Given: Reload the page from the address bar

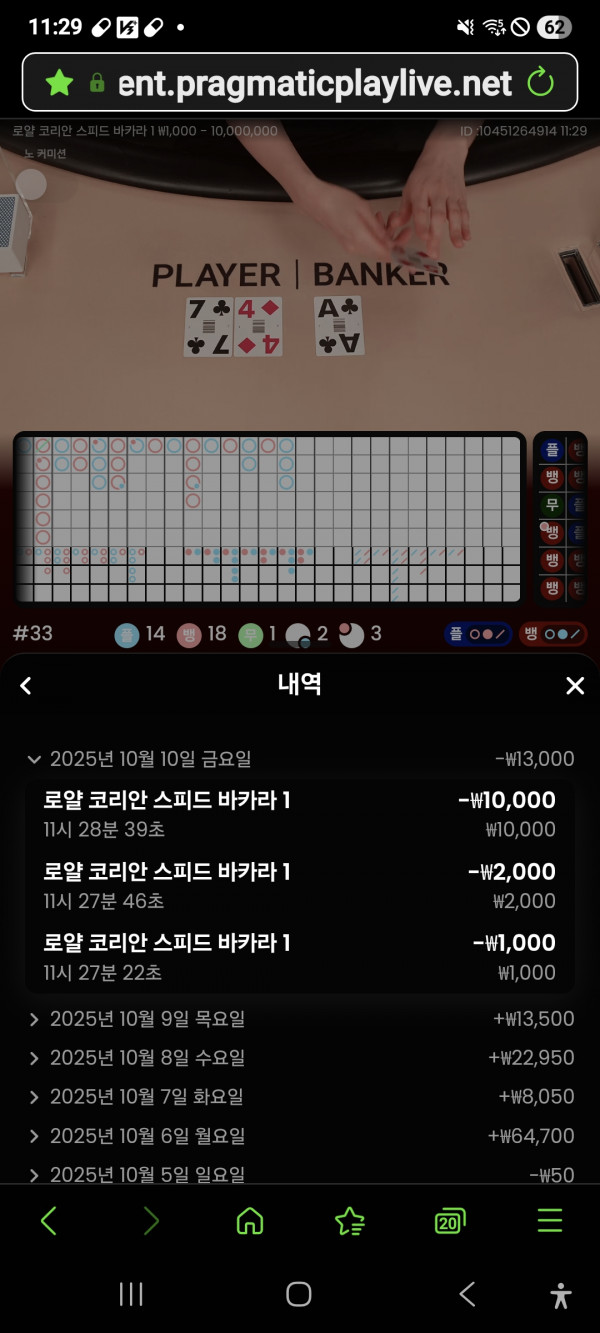Looking at the screenshot, I should point(541,83).
